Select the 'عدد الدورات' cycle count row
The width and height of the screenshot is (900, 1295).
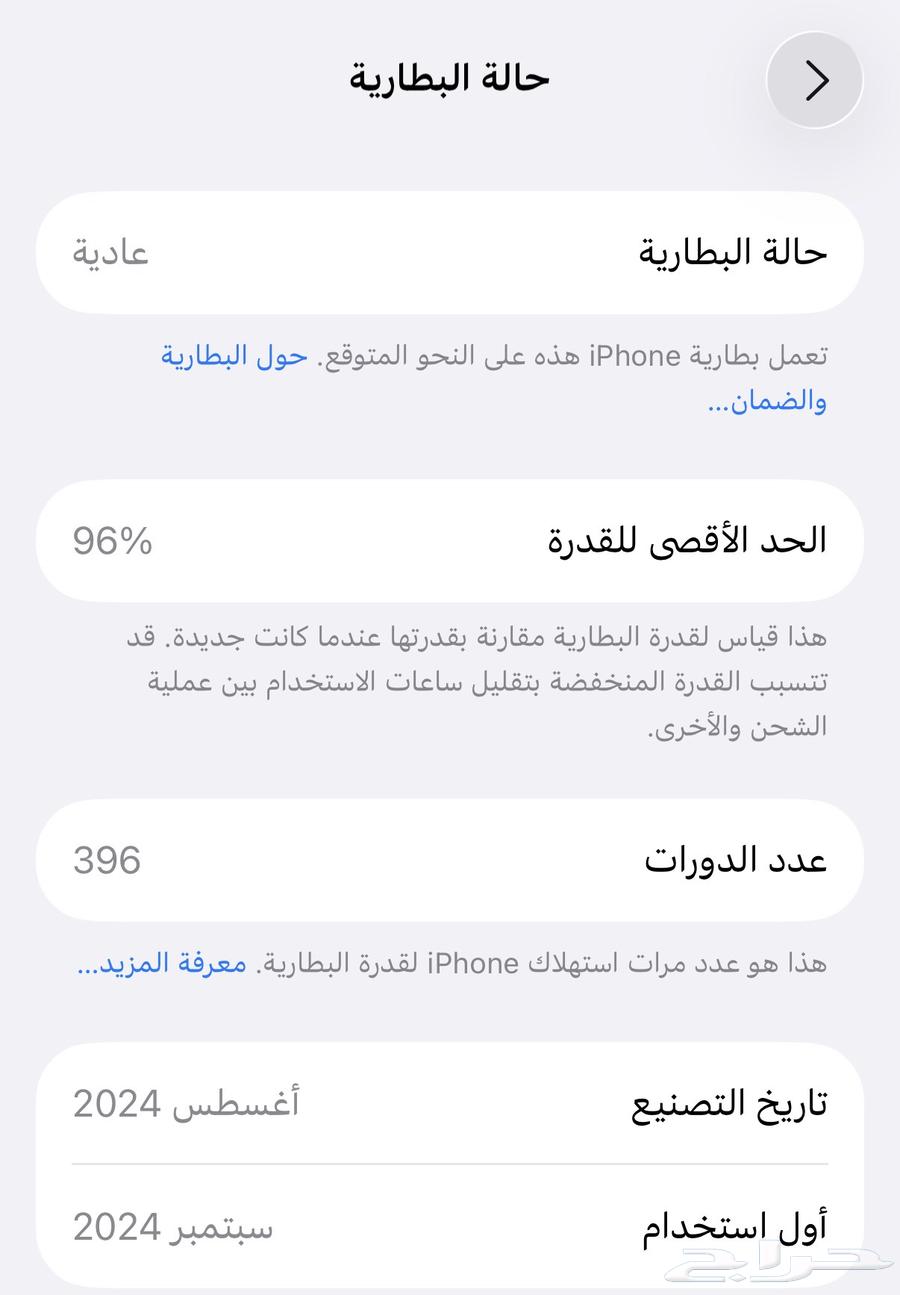450,859
